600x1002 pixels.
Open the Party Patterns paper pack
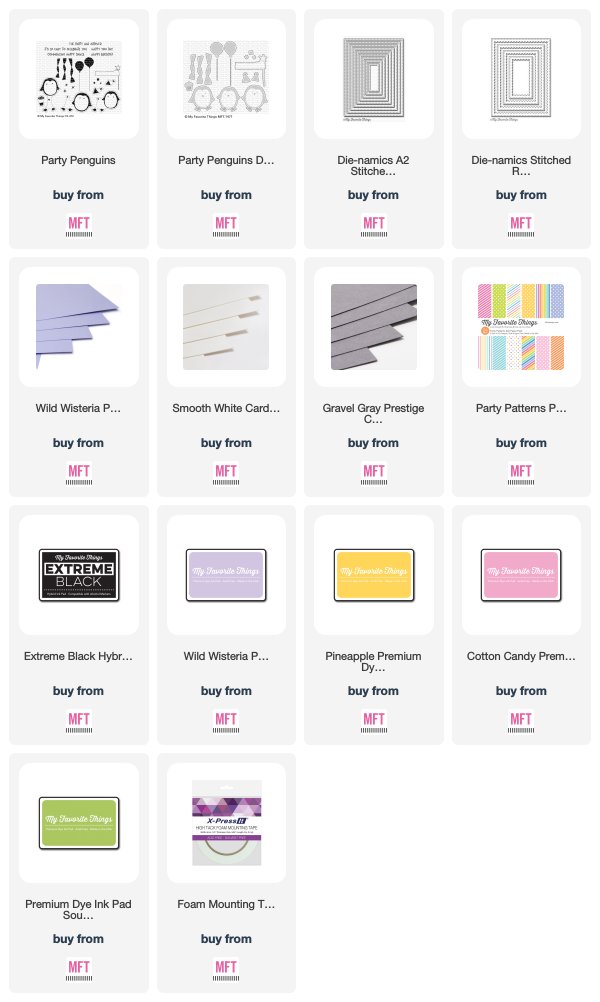pos(522,327)
